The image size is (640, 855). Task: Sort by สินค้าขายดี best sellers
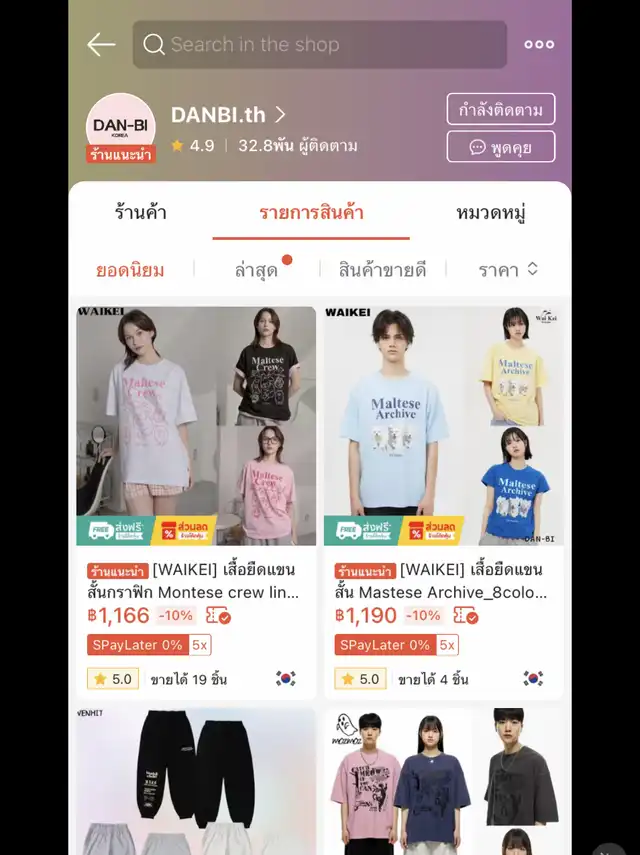pyautogui.click(x=382, y=269)
